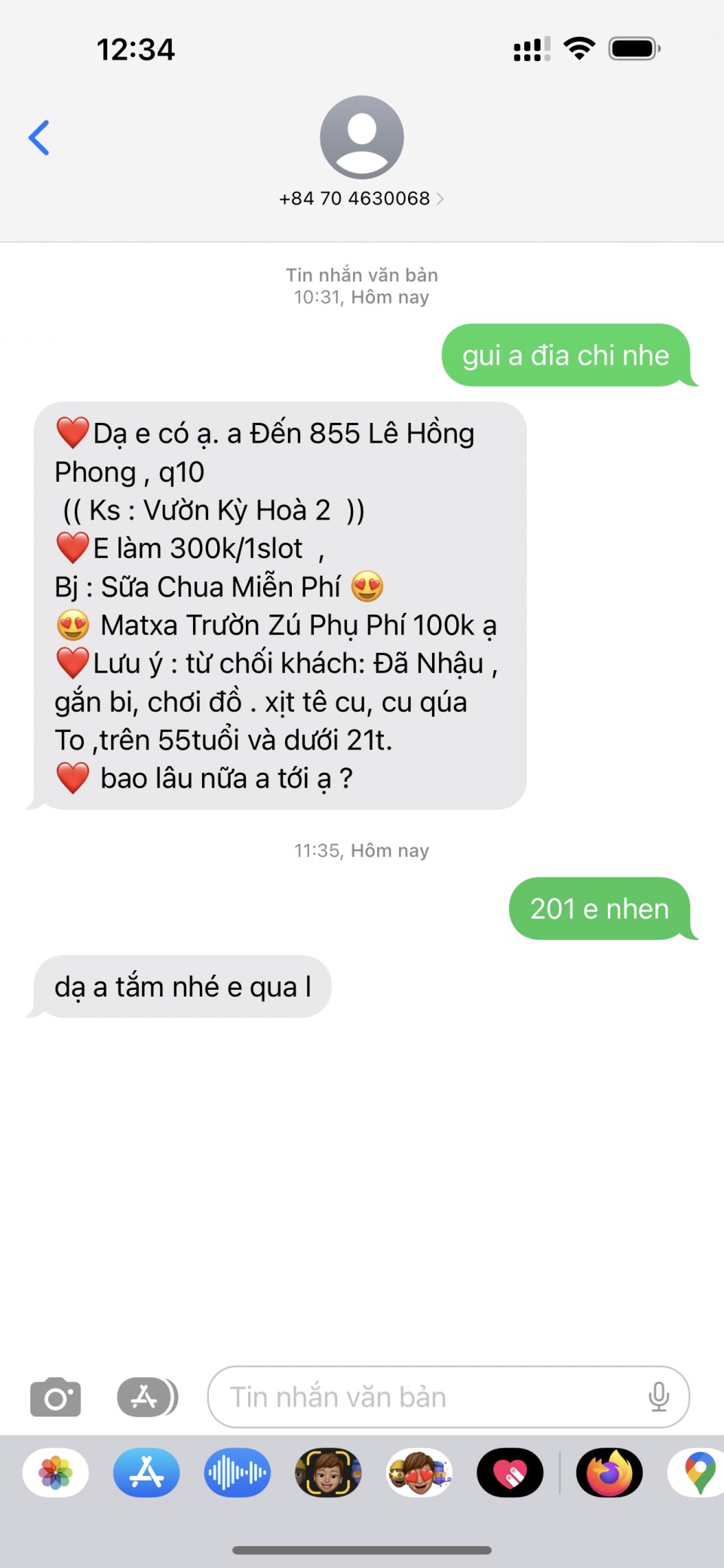724x1568 pixels.
Task: Open the App Store iMessage app
Action: coord(146,1472)
